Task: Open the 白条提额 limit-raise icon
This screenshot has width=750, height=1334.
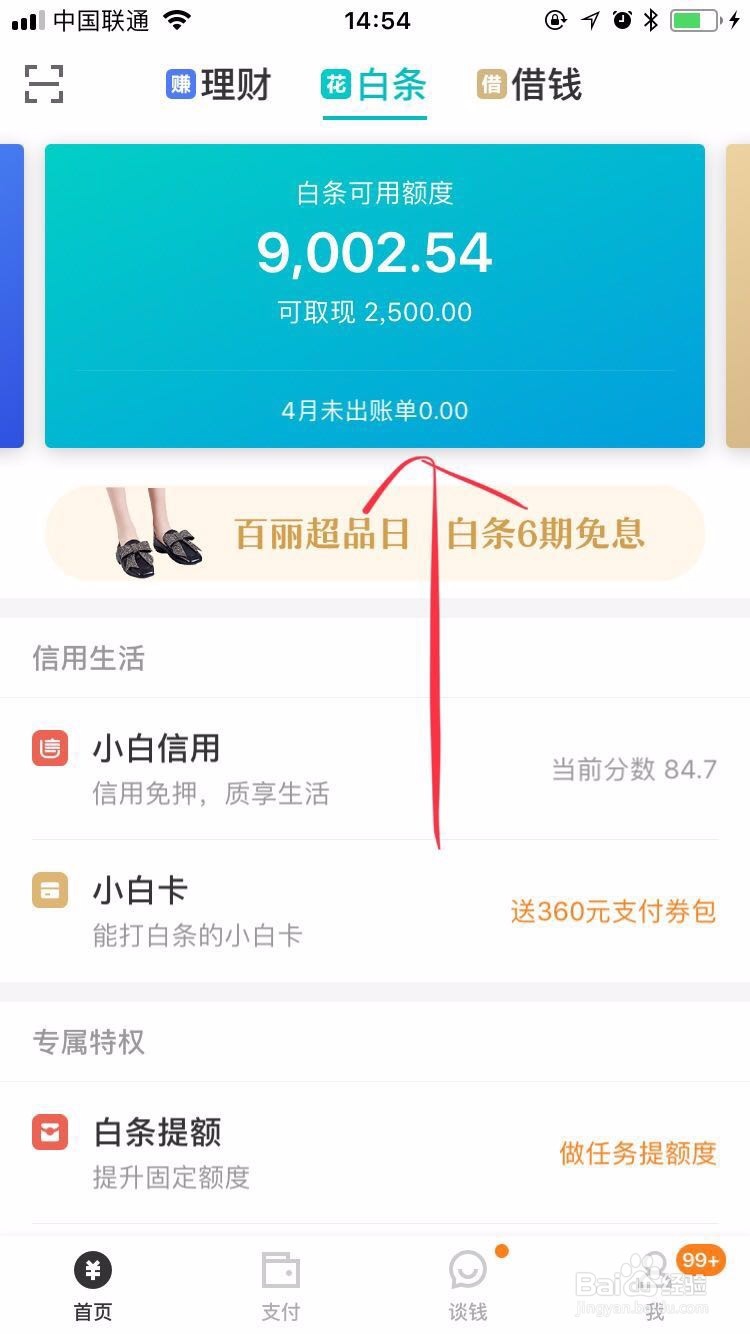Action: [x=50, y=1132]
